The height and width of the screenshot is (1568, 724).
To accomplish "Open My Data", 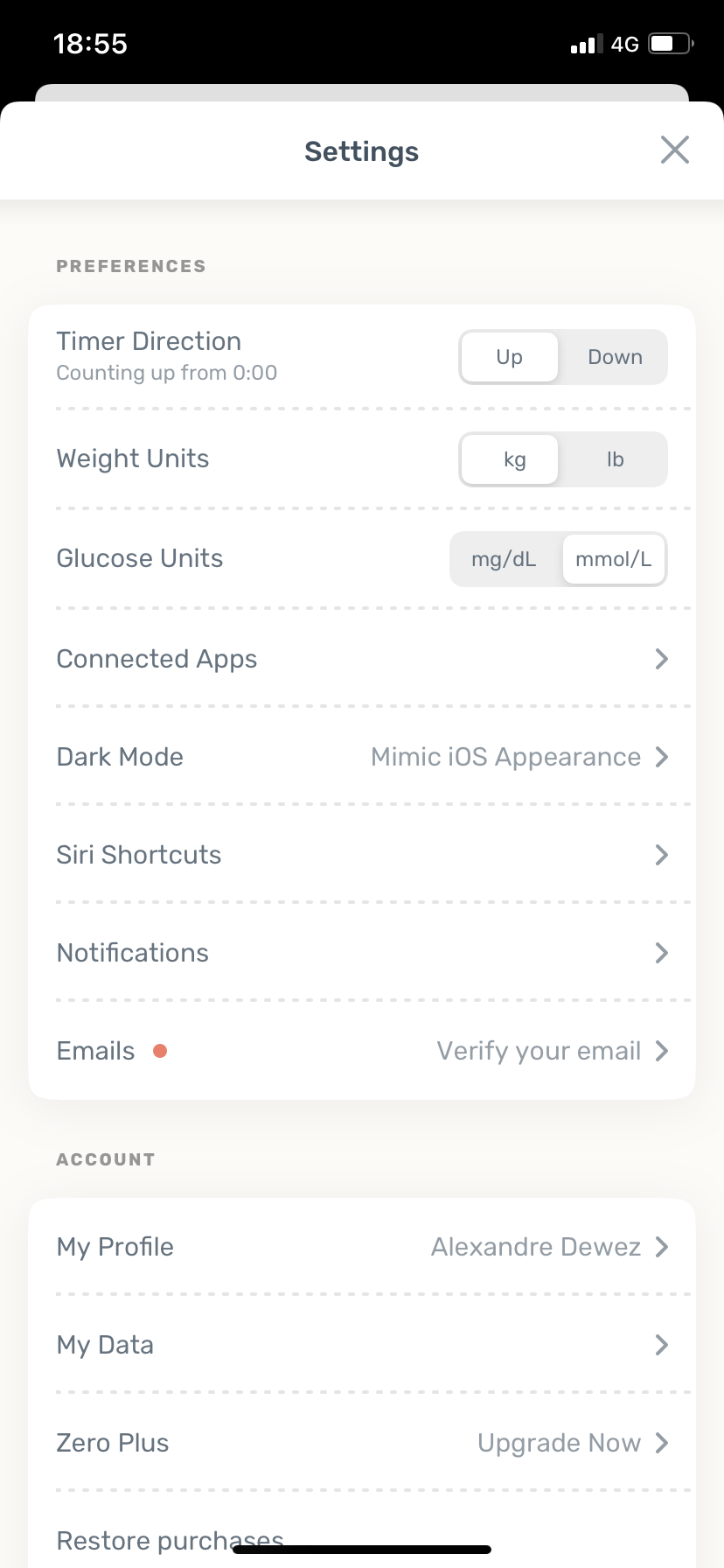I will [x=362, y=1345].
